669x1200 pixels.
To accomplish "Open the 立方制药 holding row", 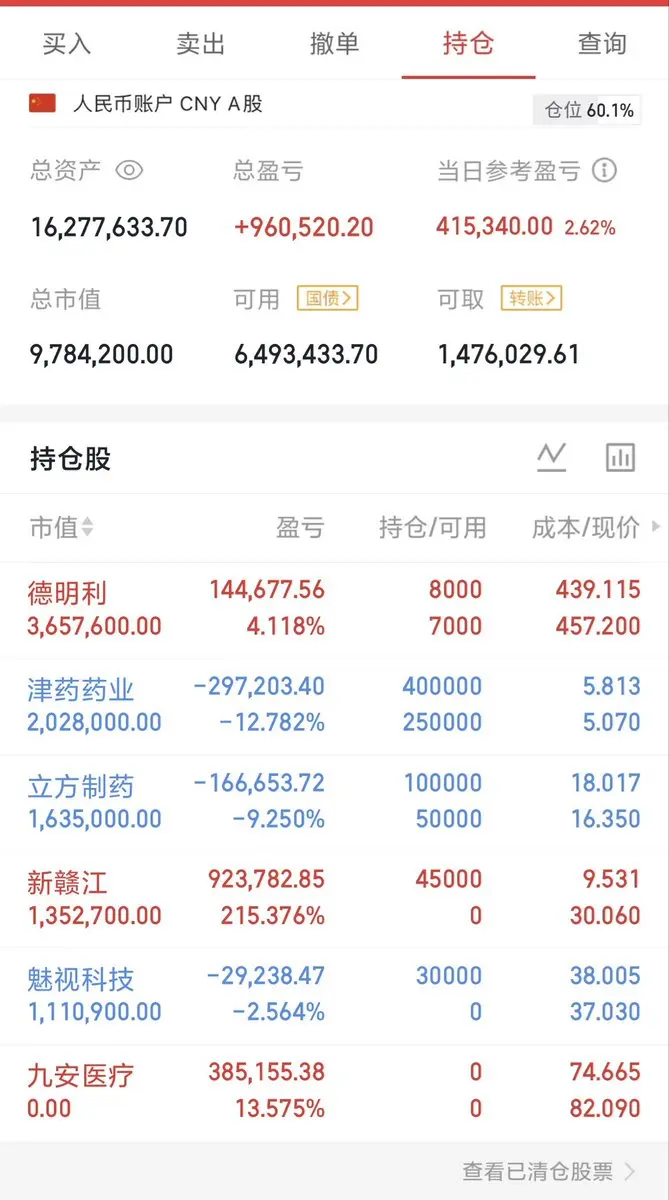I will coord(334,802).
